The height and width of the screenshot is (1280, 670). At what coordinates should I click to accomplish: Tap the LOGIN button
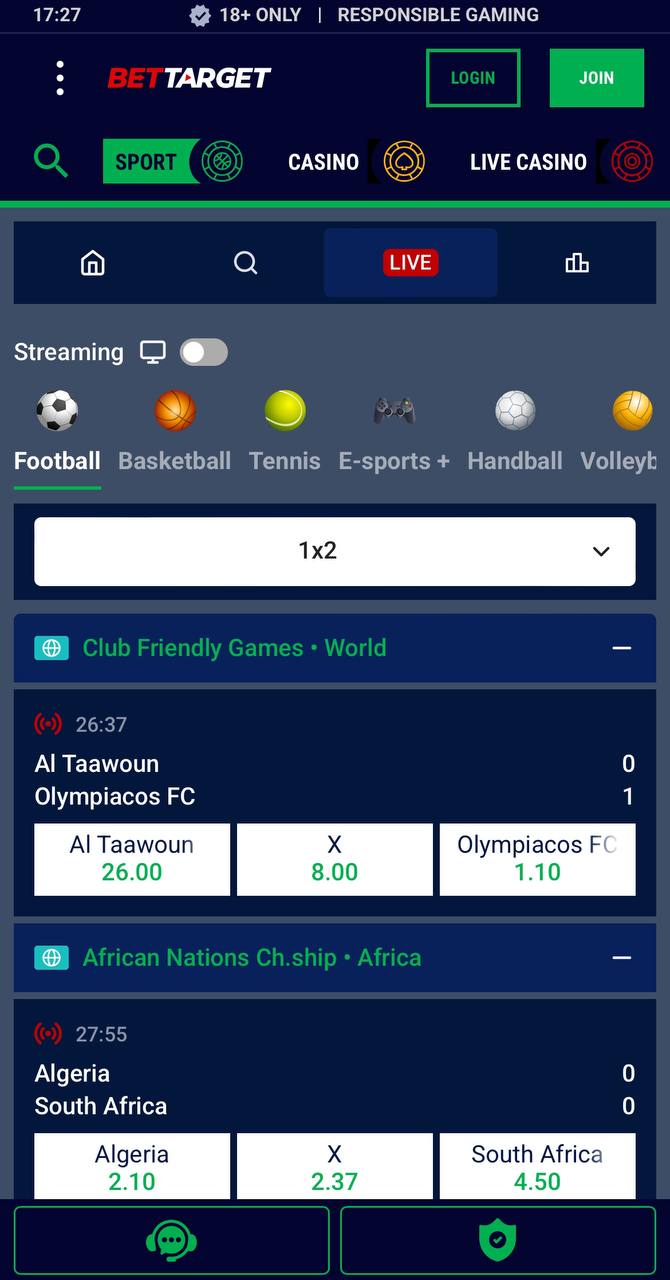point(473,78)
